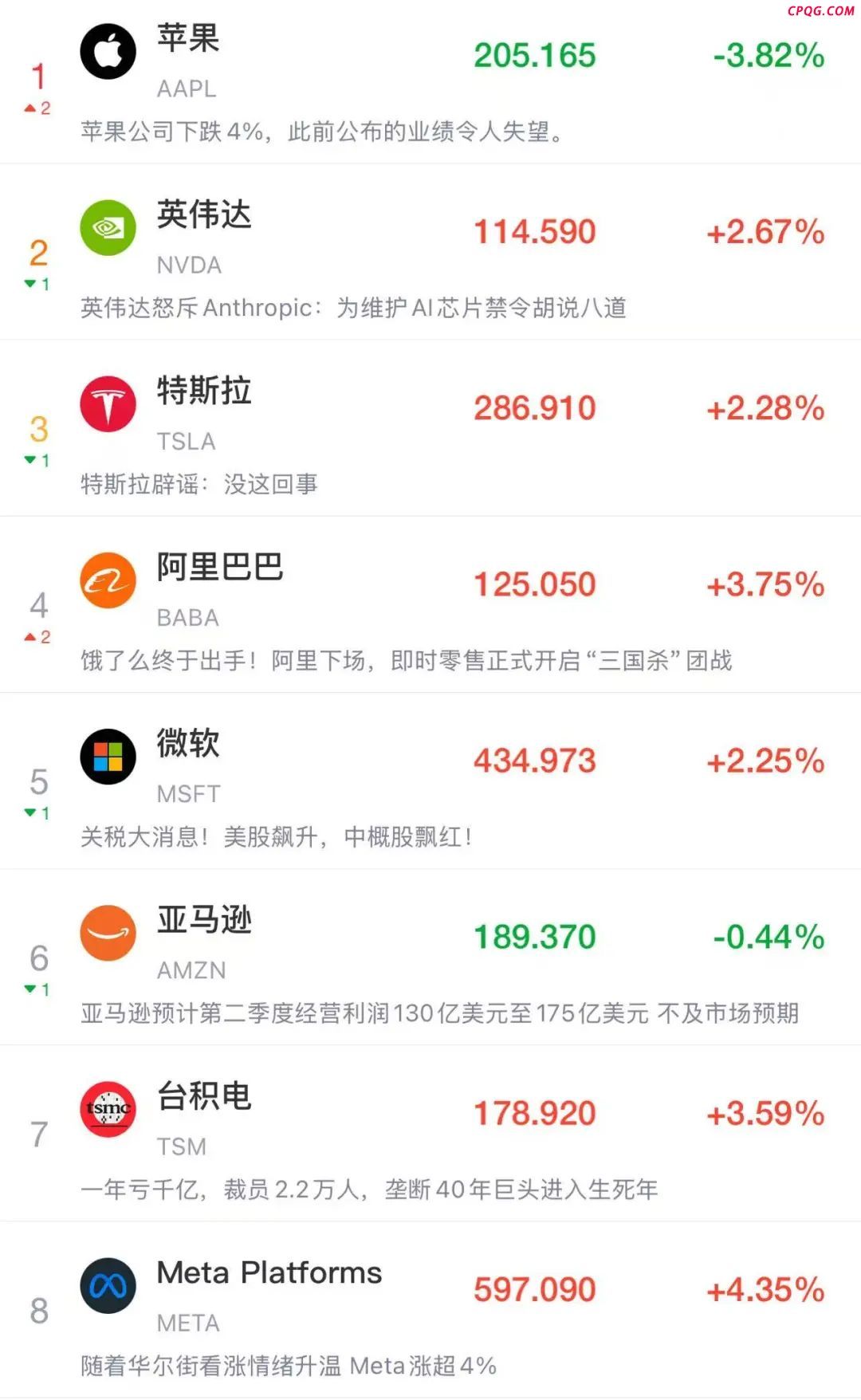Screen dimensions: 861x1400
Task: View 台积电 TSM stock details
Action: click(431, 1133)
